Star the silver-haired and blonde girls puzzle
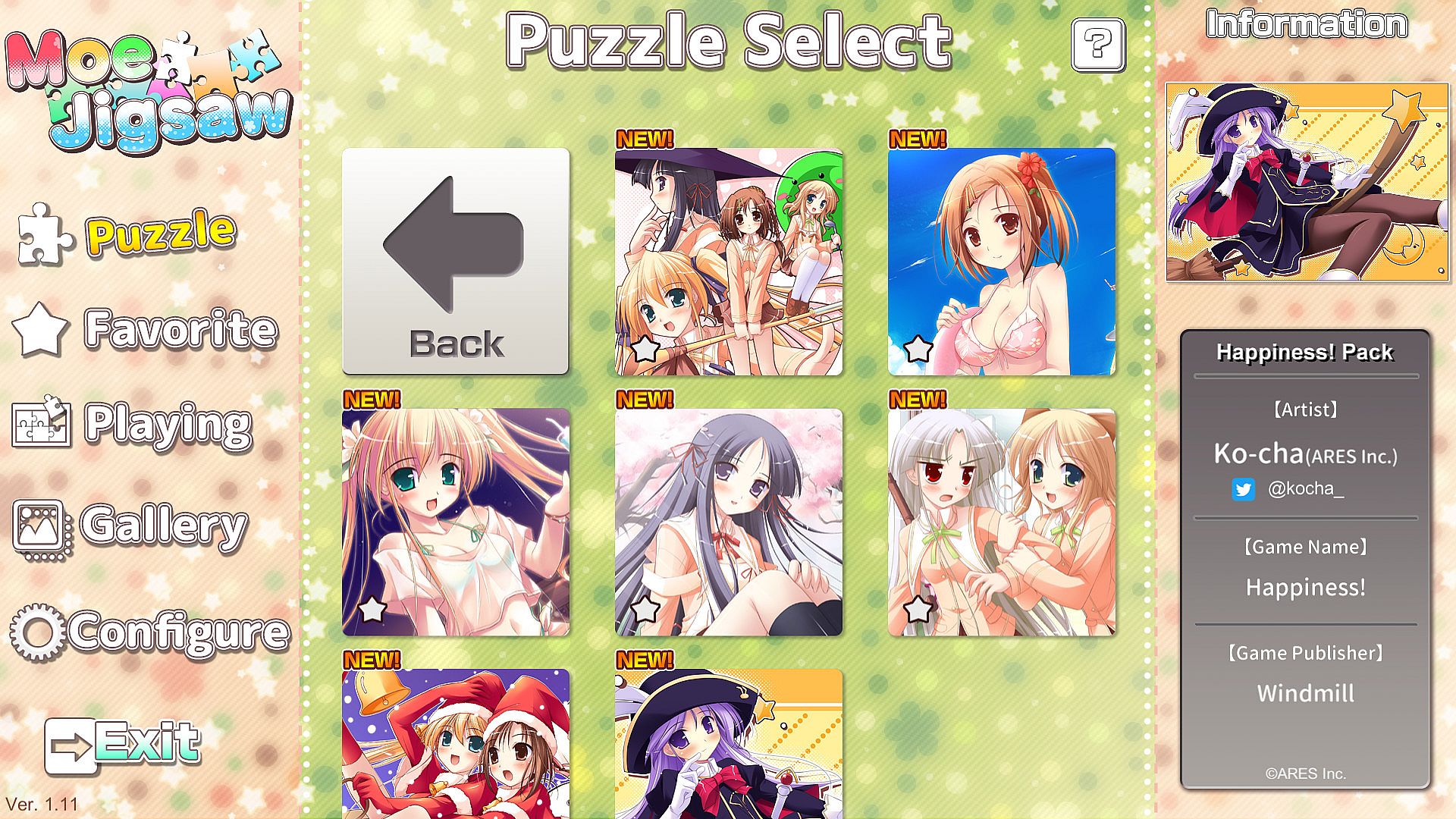Viewport: 1456px width, 819px height. pos(918,609)
